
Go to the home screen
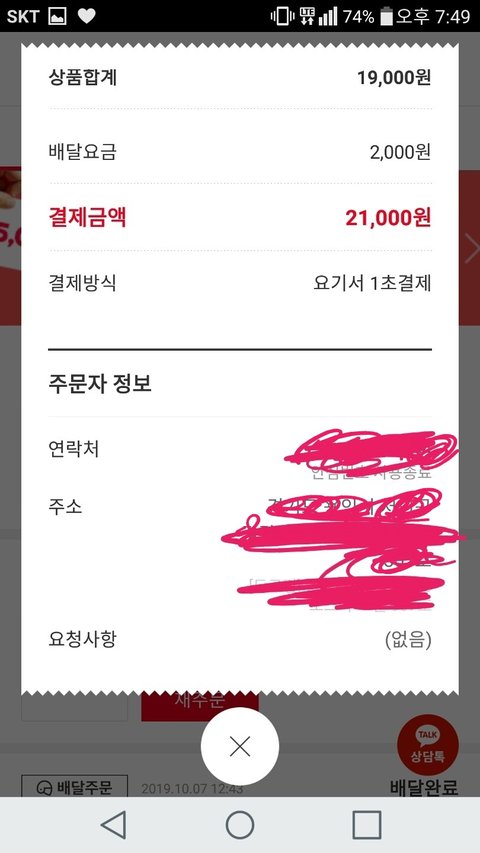point(239,825)
